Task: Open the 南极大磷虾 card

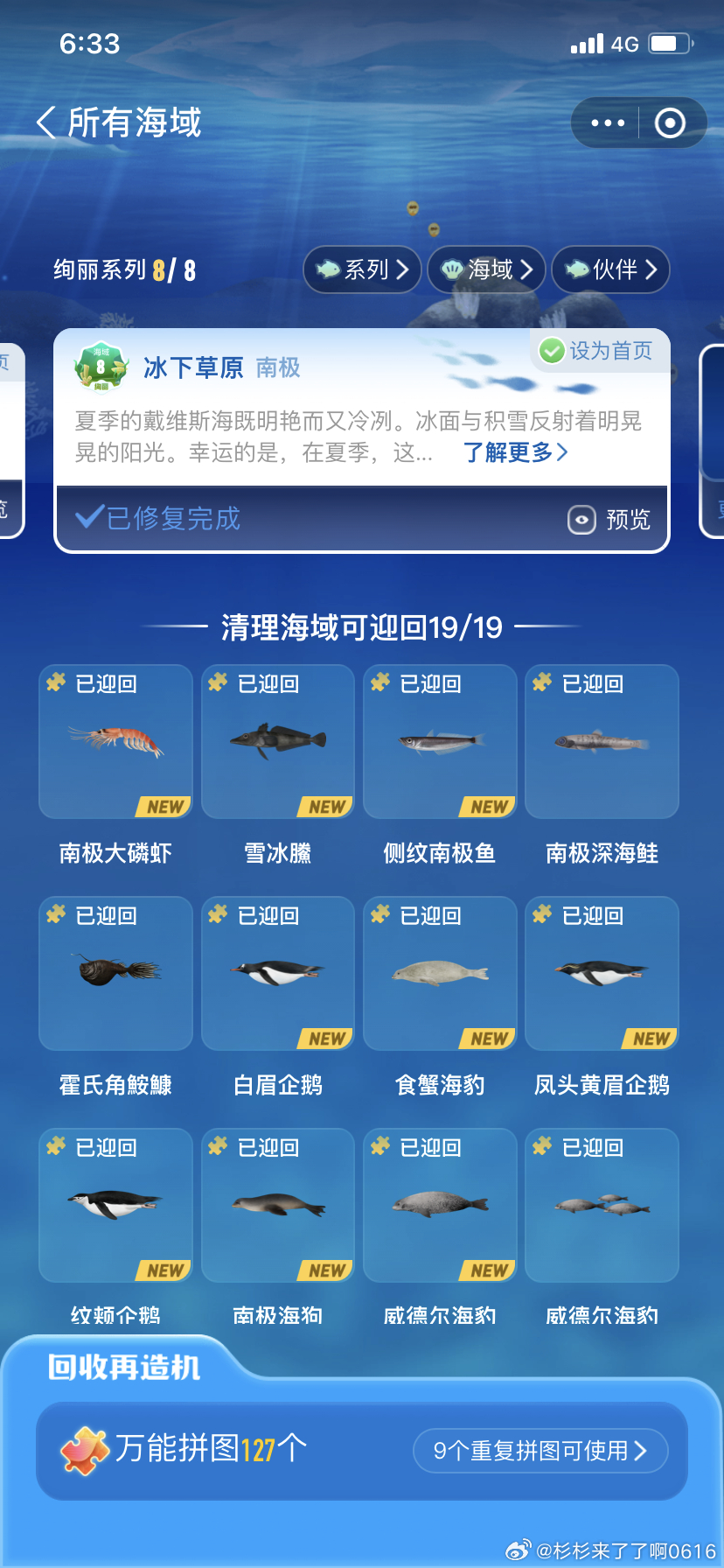Action: 115,742
